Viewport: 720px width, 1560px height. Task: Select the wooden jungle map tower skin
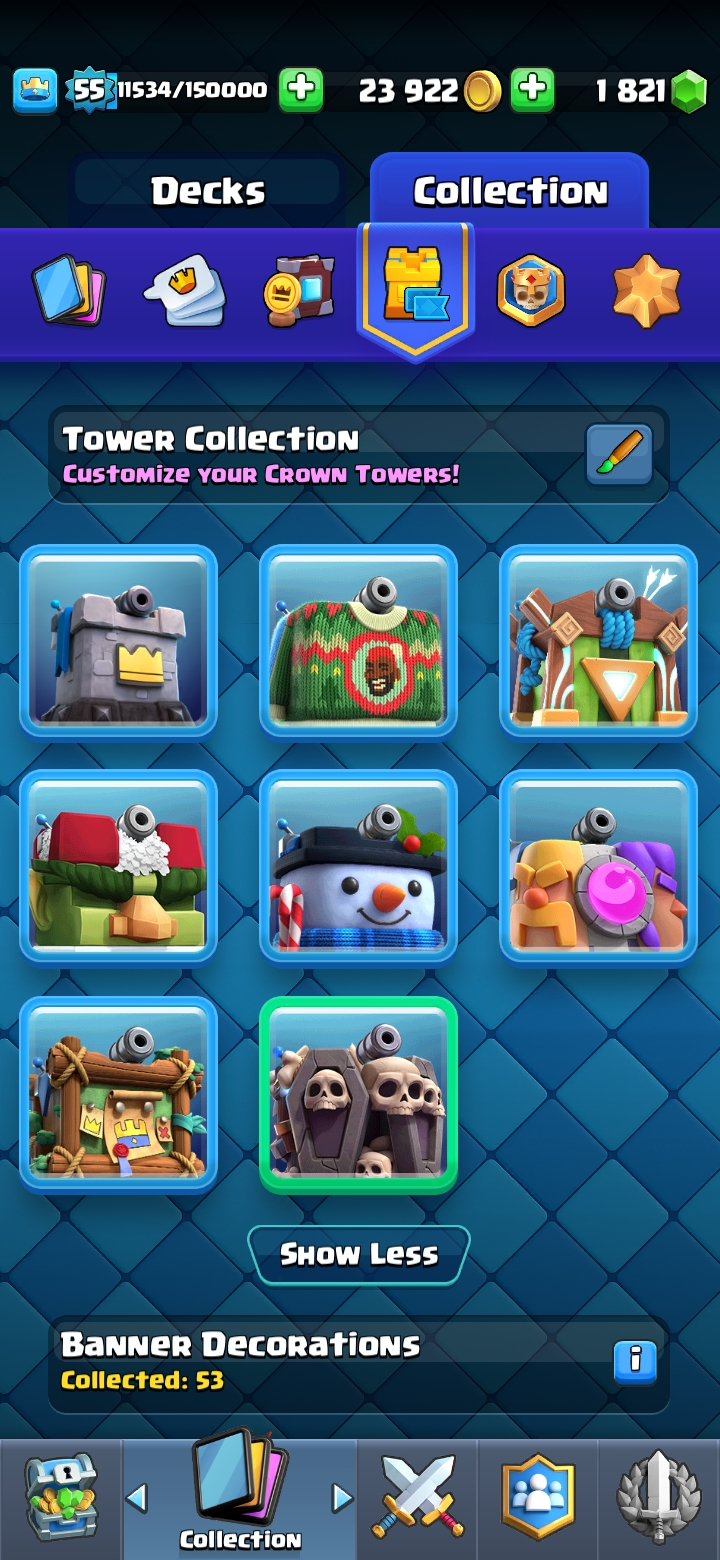pyautogui.click(x=118, y=1093)
